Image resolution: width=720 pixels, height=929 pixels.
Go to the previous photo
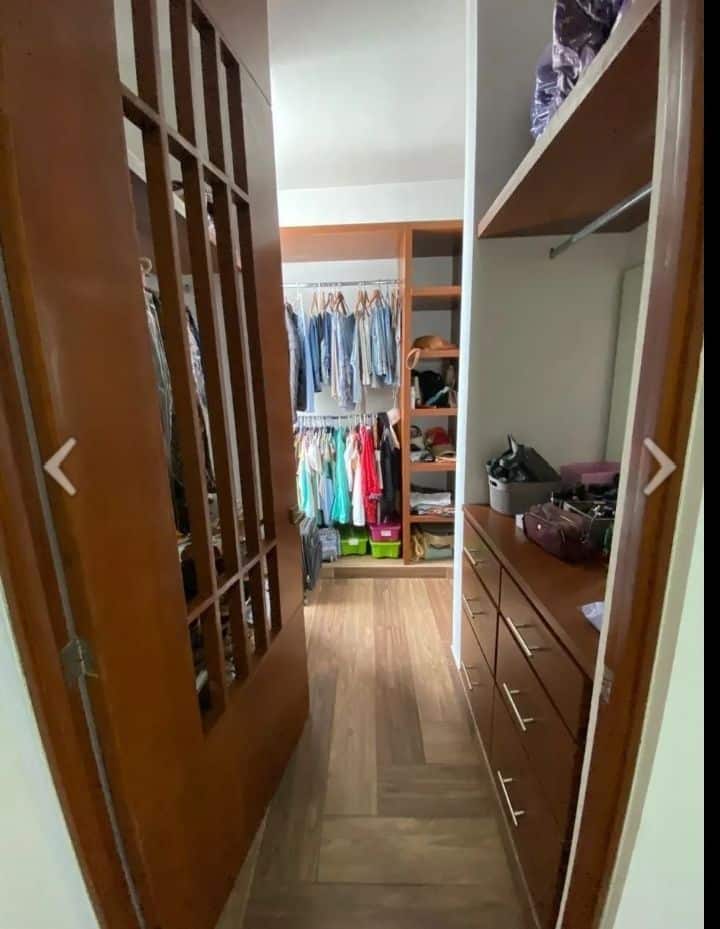click(60, 466)
